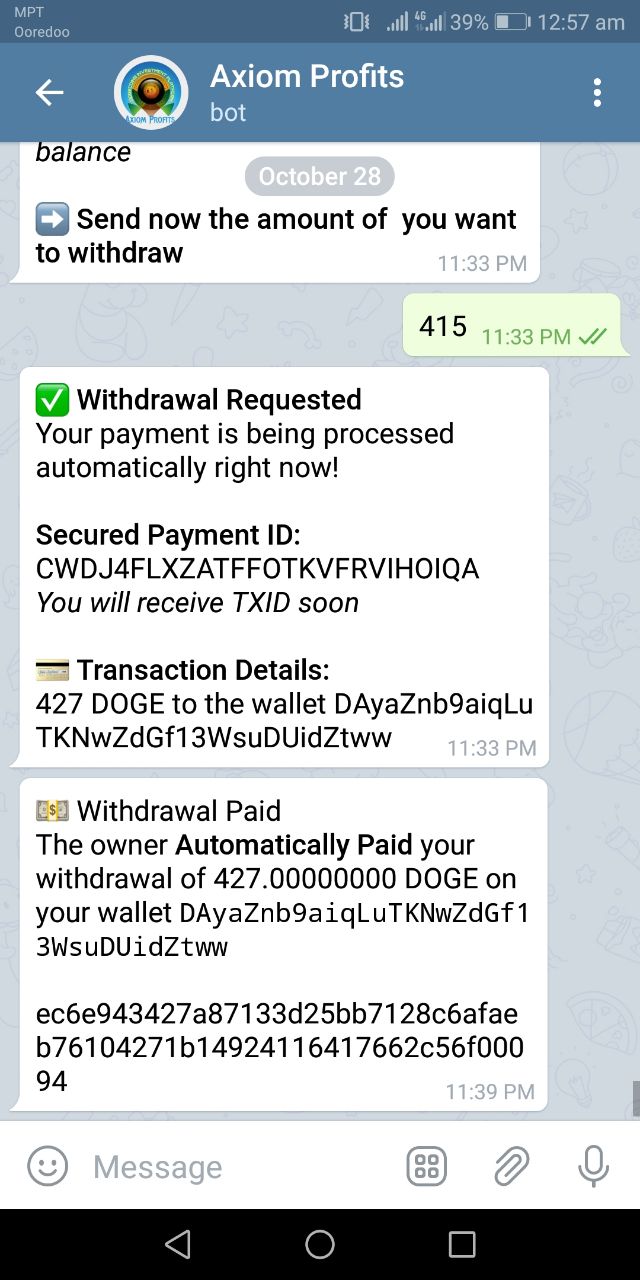Open the emoji picker

pyautogui.click(x=47, y=1166)
